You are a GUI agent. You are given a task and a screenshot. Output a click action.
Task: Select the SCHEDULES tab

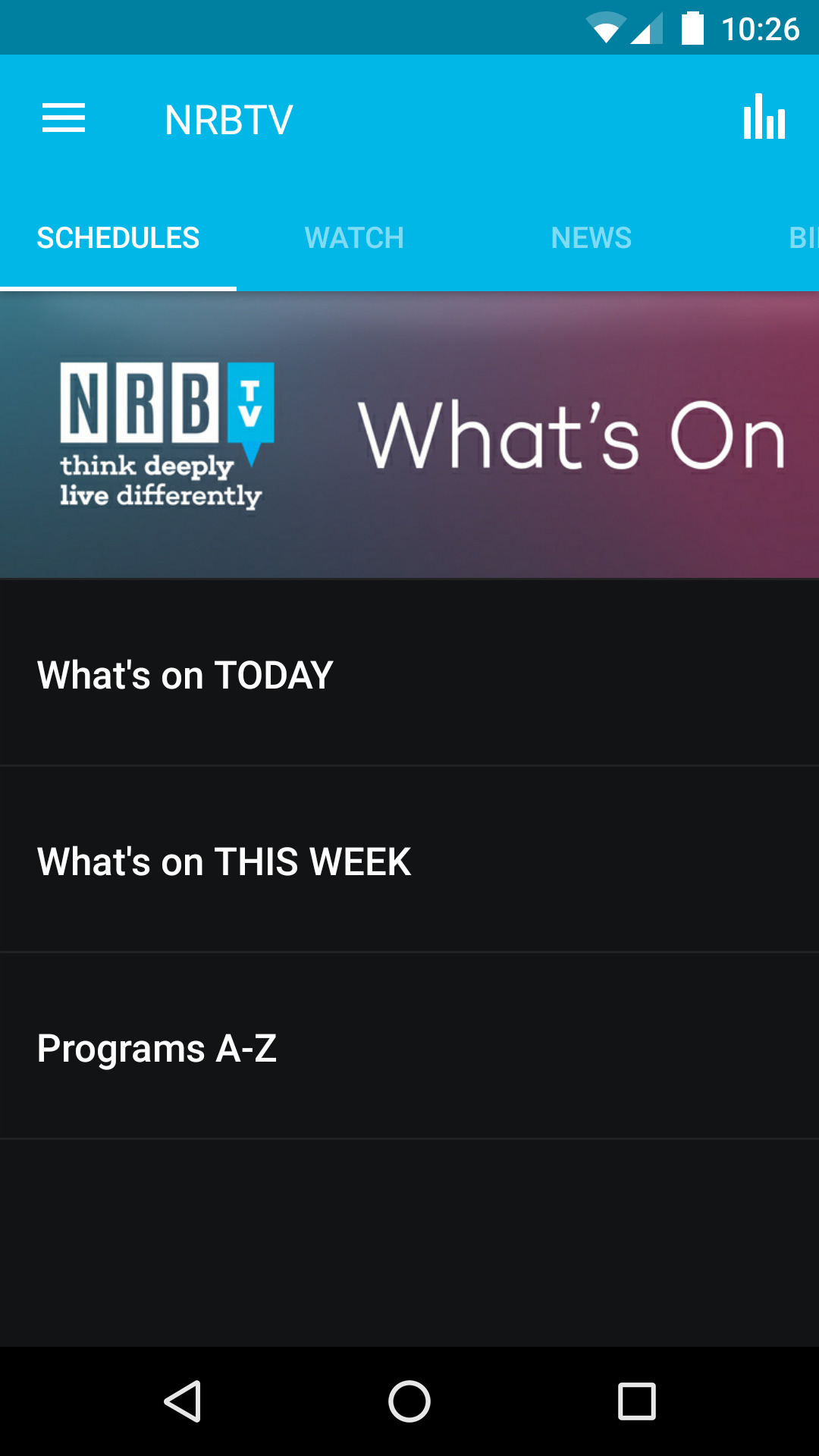(118, 237)
